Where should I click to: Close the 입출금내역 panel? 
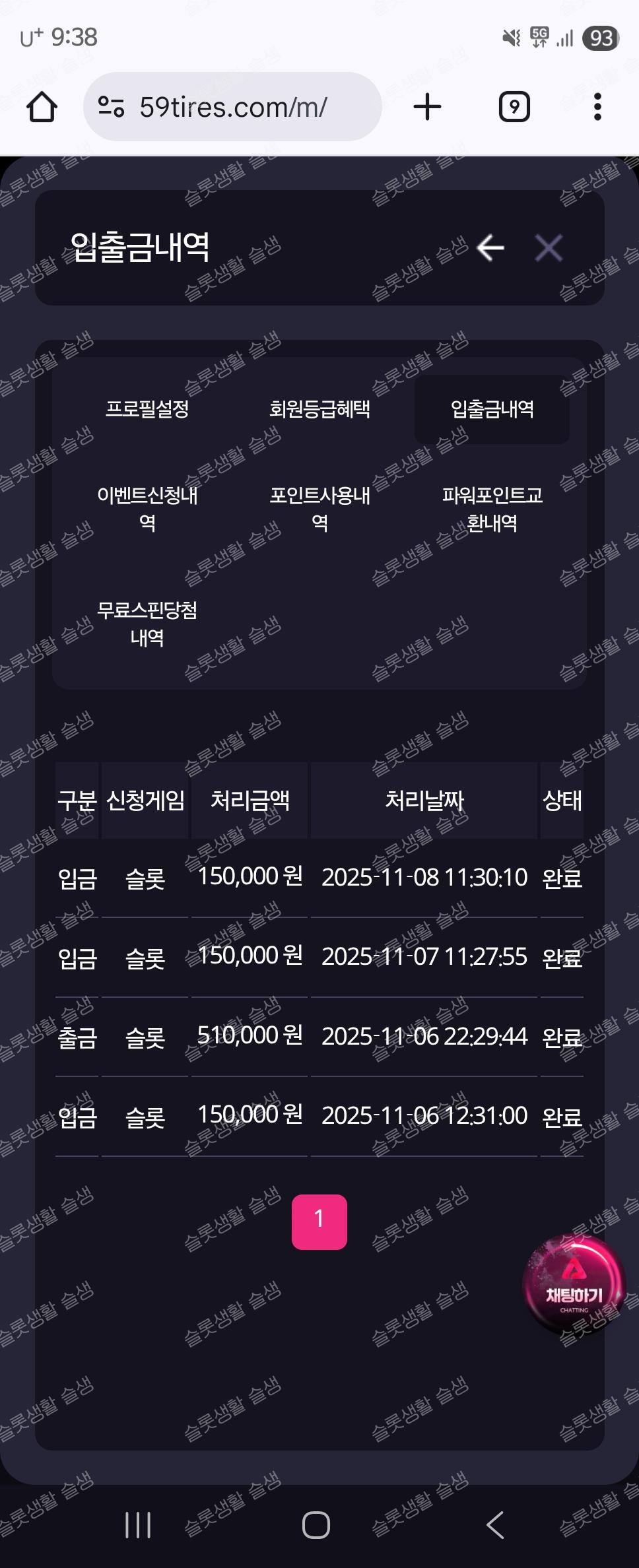click(x=549, y=248)
